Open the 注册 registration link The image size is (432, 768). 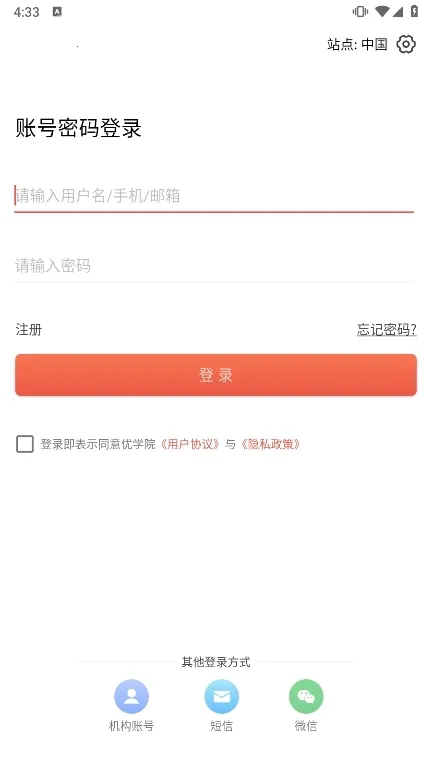(x=28, y=329)
